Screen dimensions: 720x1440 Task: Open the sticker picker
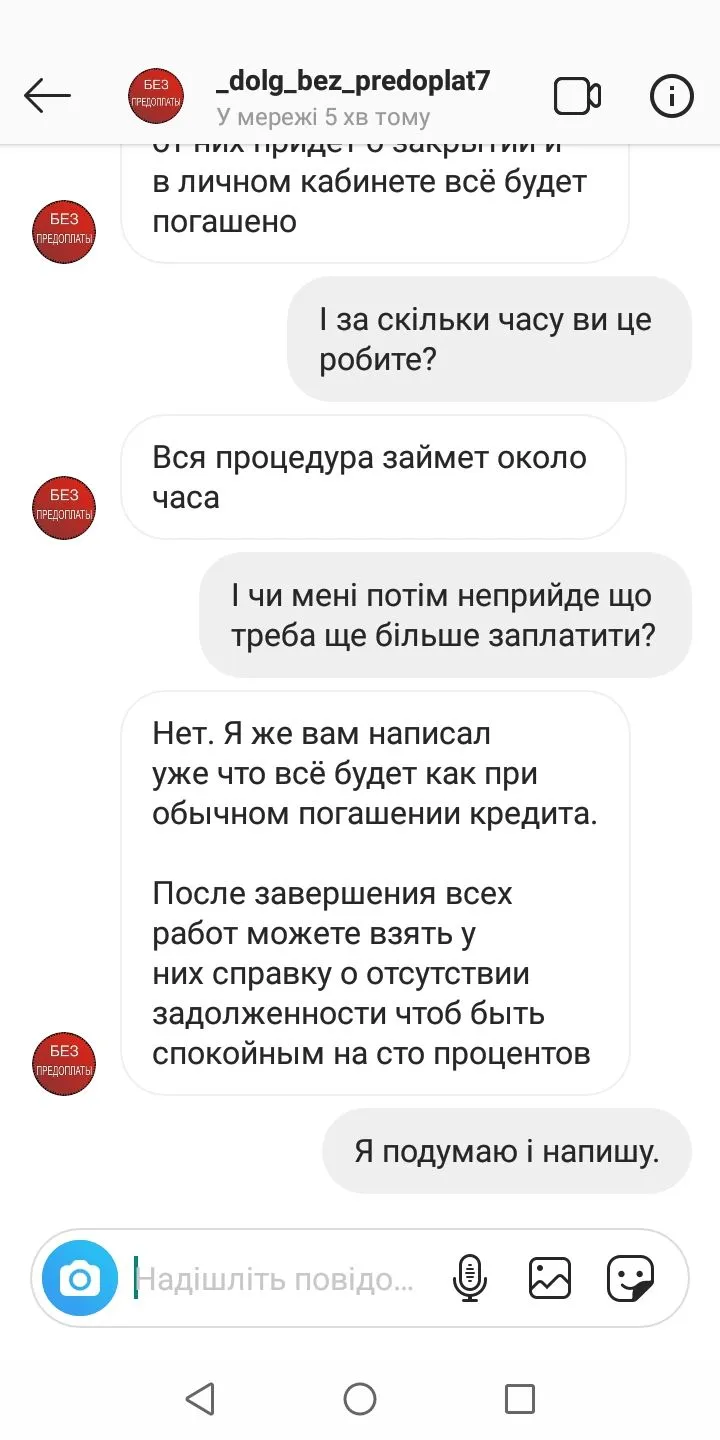631,1278
